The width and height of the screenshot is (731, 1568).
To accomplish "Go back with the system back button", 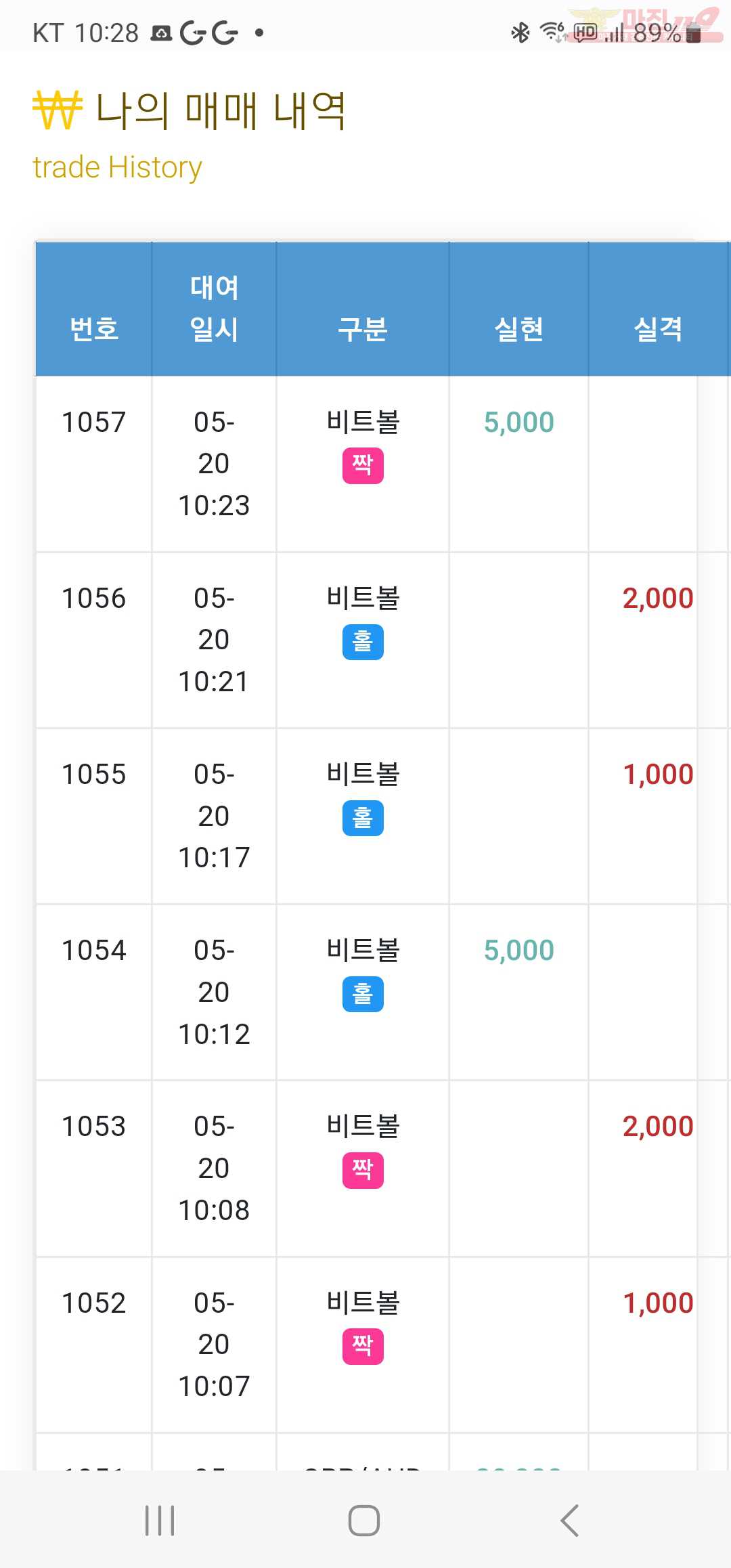I will pyautogui.click(x=569, y=1521).
